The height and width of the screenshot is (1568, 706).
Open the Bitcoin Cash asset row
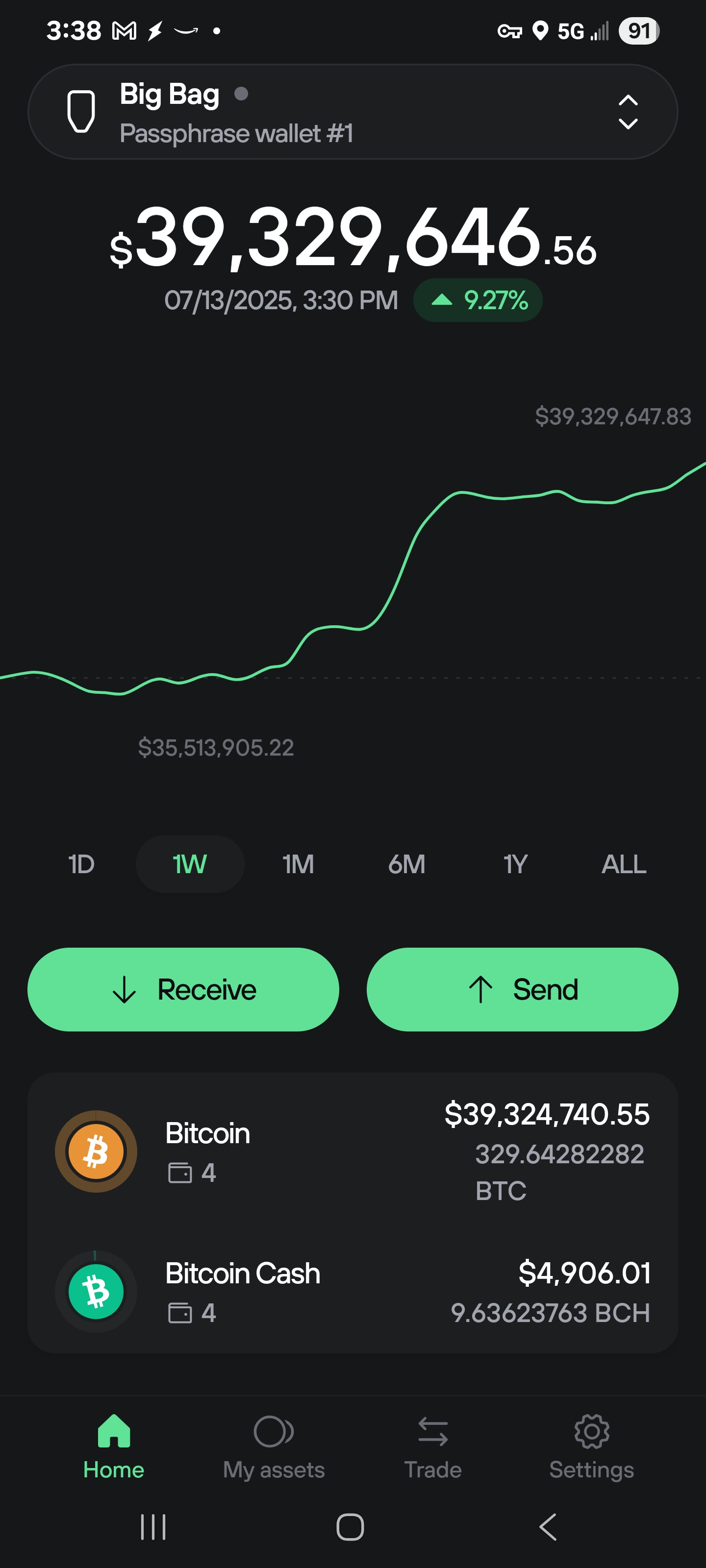coord(353,1292)
